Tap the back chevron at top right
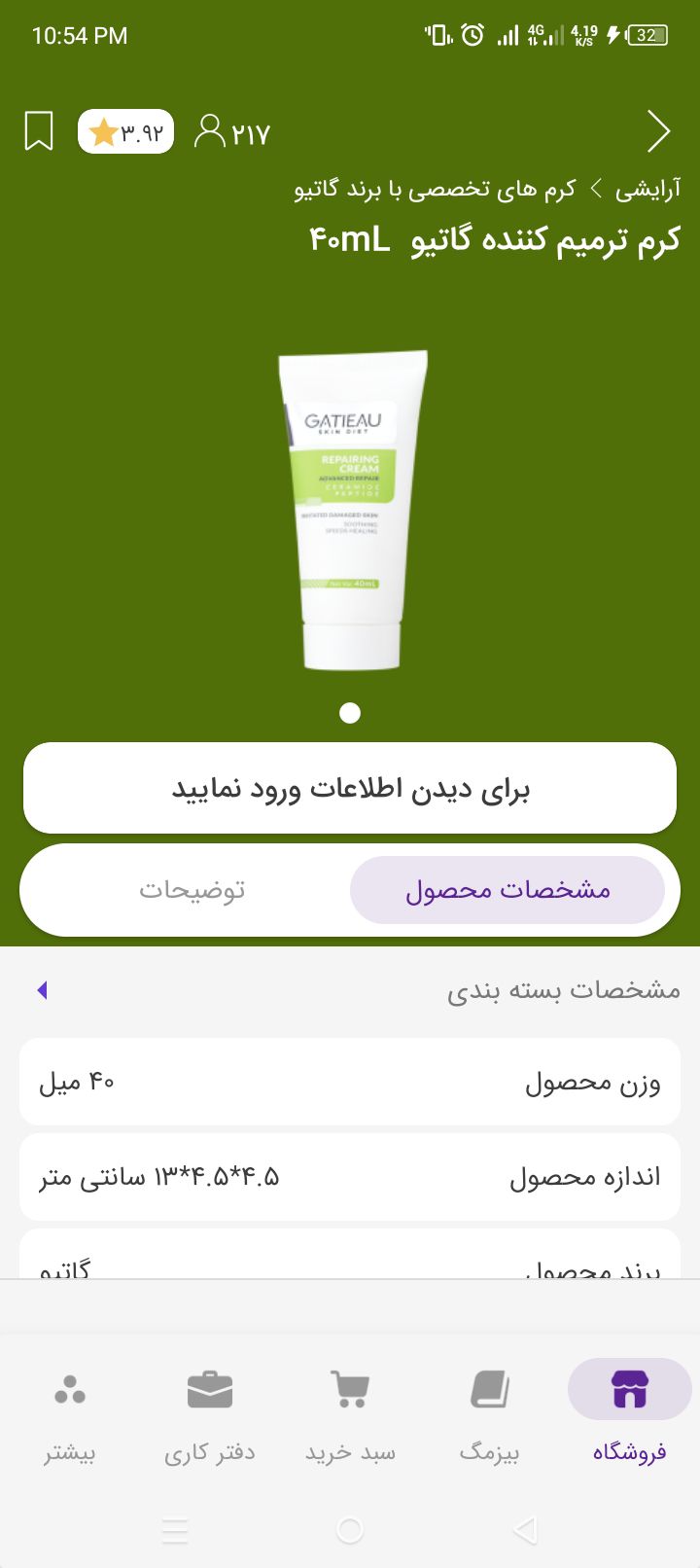 (x=659, y=129)
